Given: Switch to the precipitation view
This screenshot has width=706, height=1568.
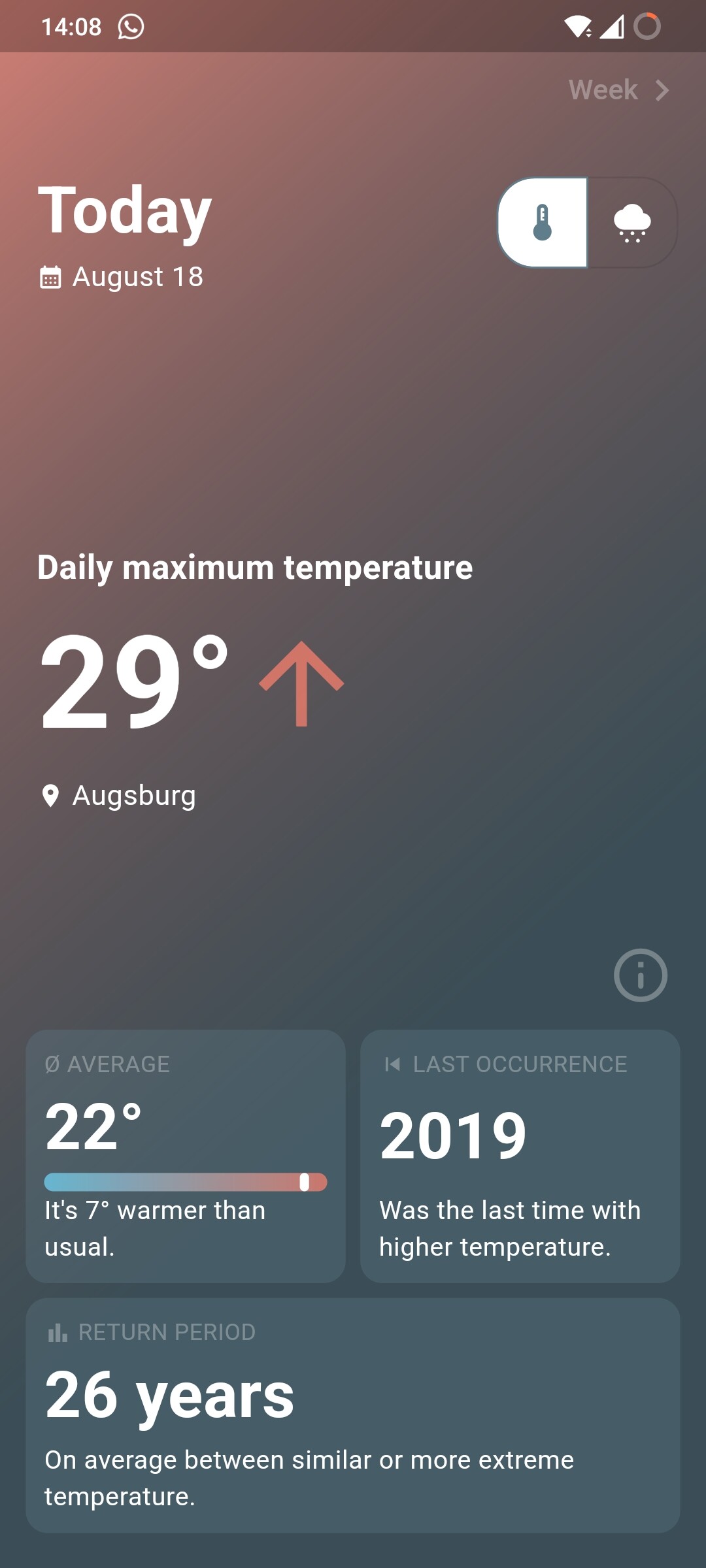Looking at the screenshot, I should coord(632,223).
